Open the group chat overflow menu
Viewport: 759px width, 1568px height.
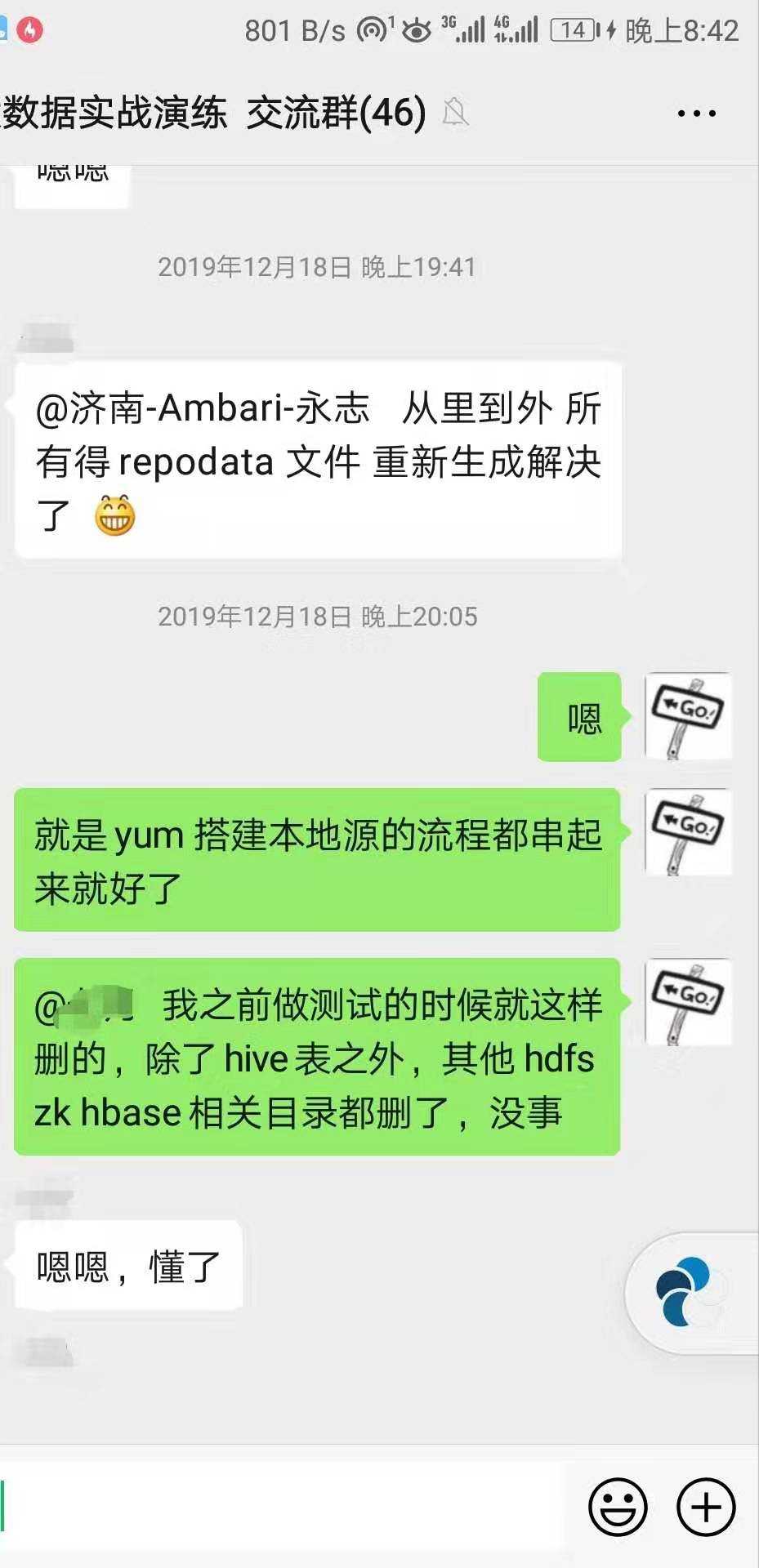(x=696, y=114)
